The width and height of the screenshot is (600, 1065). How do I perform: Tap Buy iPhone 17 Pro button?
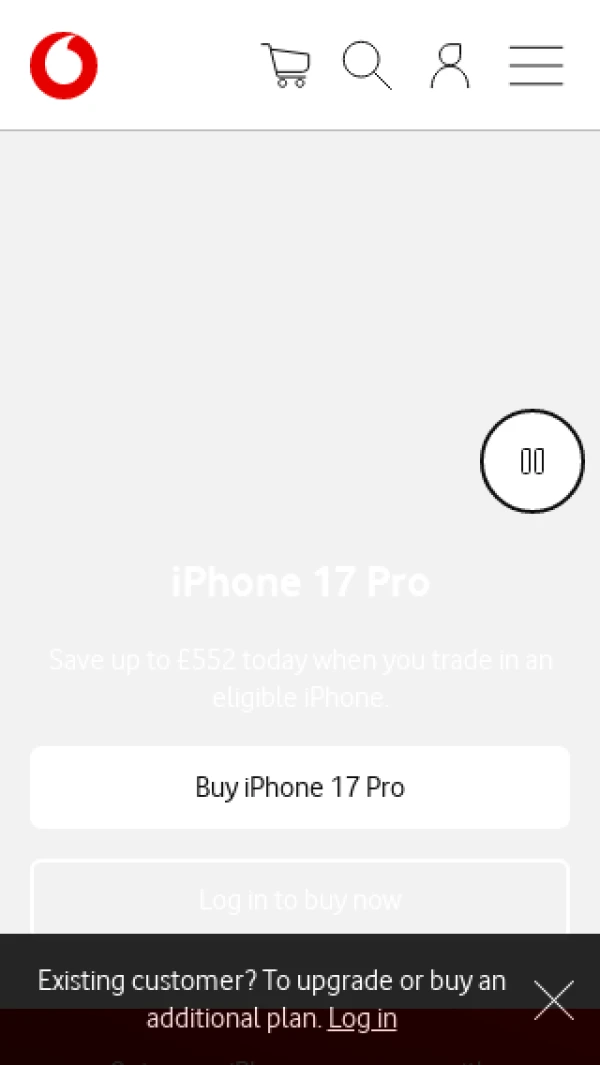point(300,787)
